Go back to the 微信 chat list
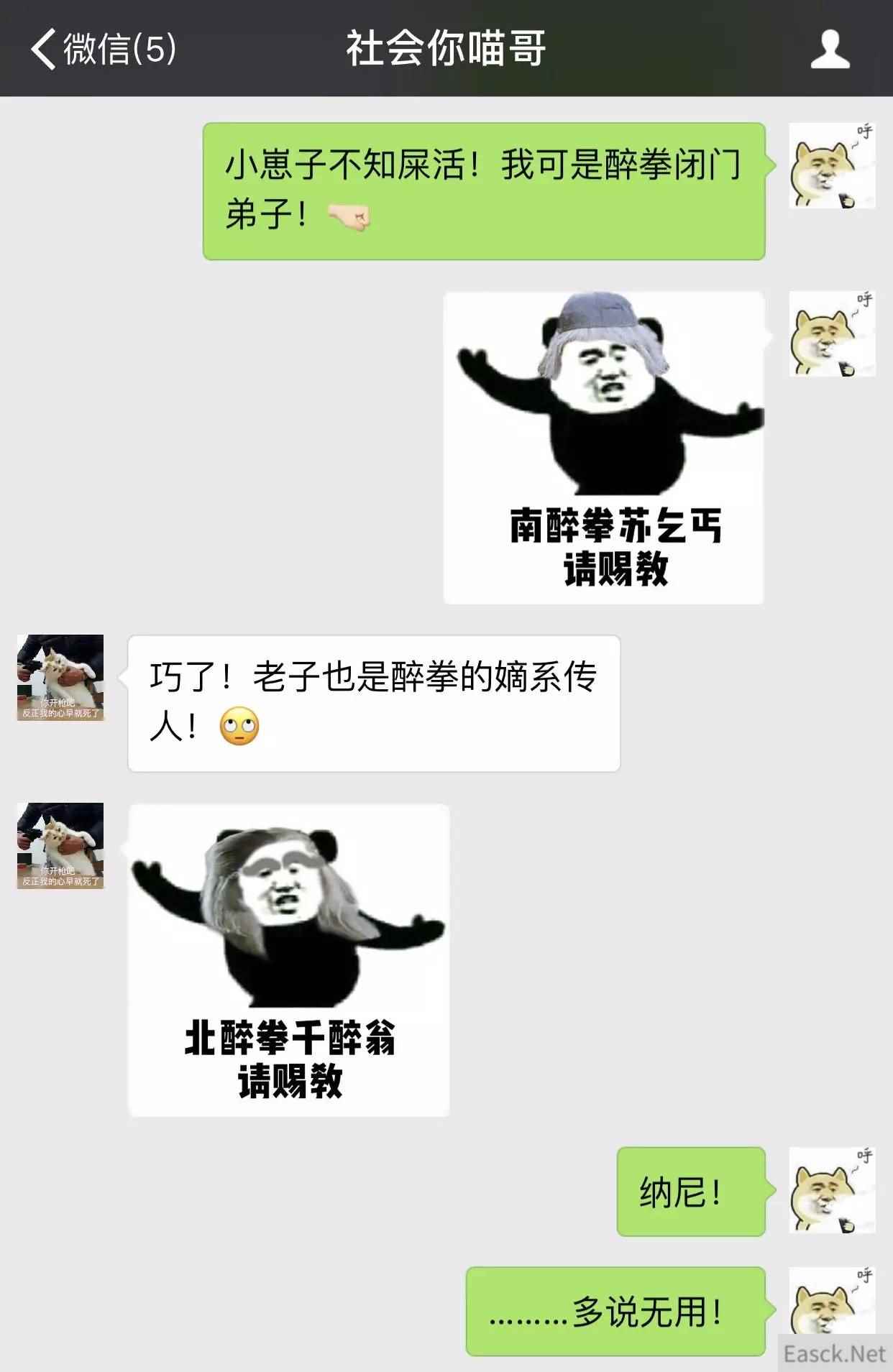Image resolution: width=893 pixels, height=1372 pixels. (102, 49)
